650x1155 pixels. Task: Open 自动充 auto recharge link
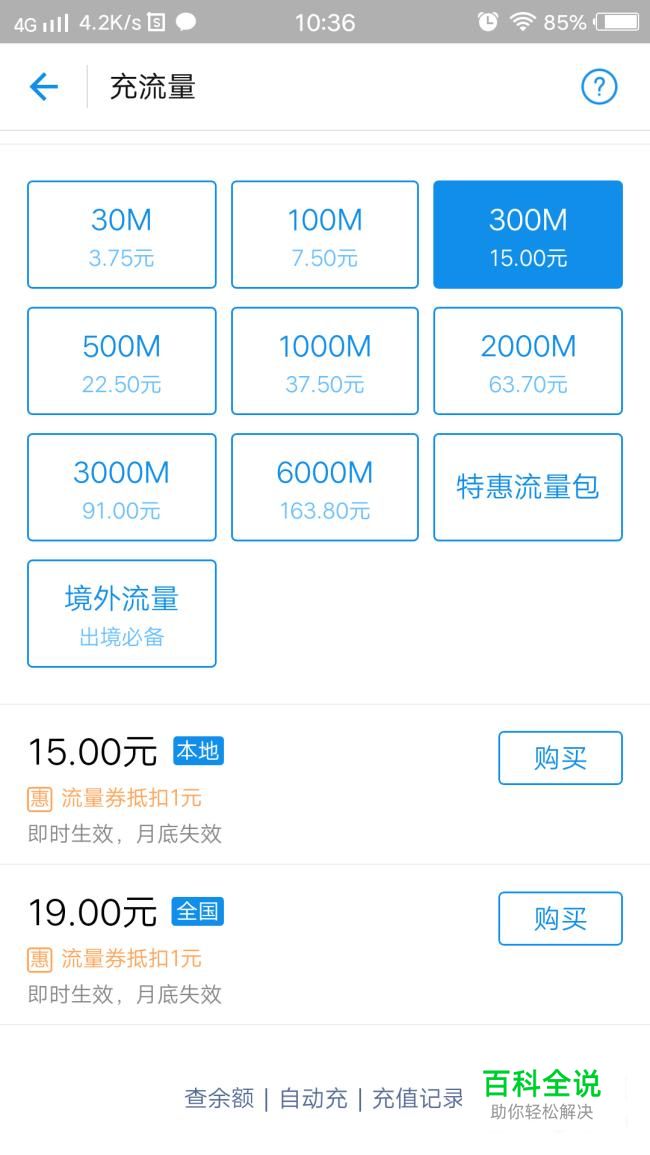point(313,1098)
